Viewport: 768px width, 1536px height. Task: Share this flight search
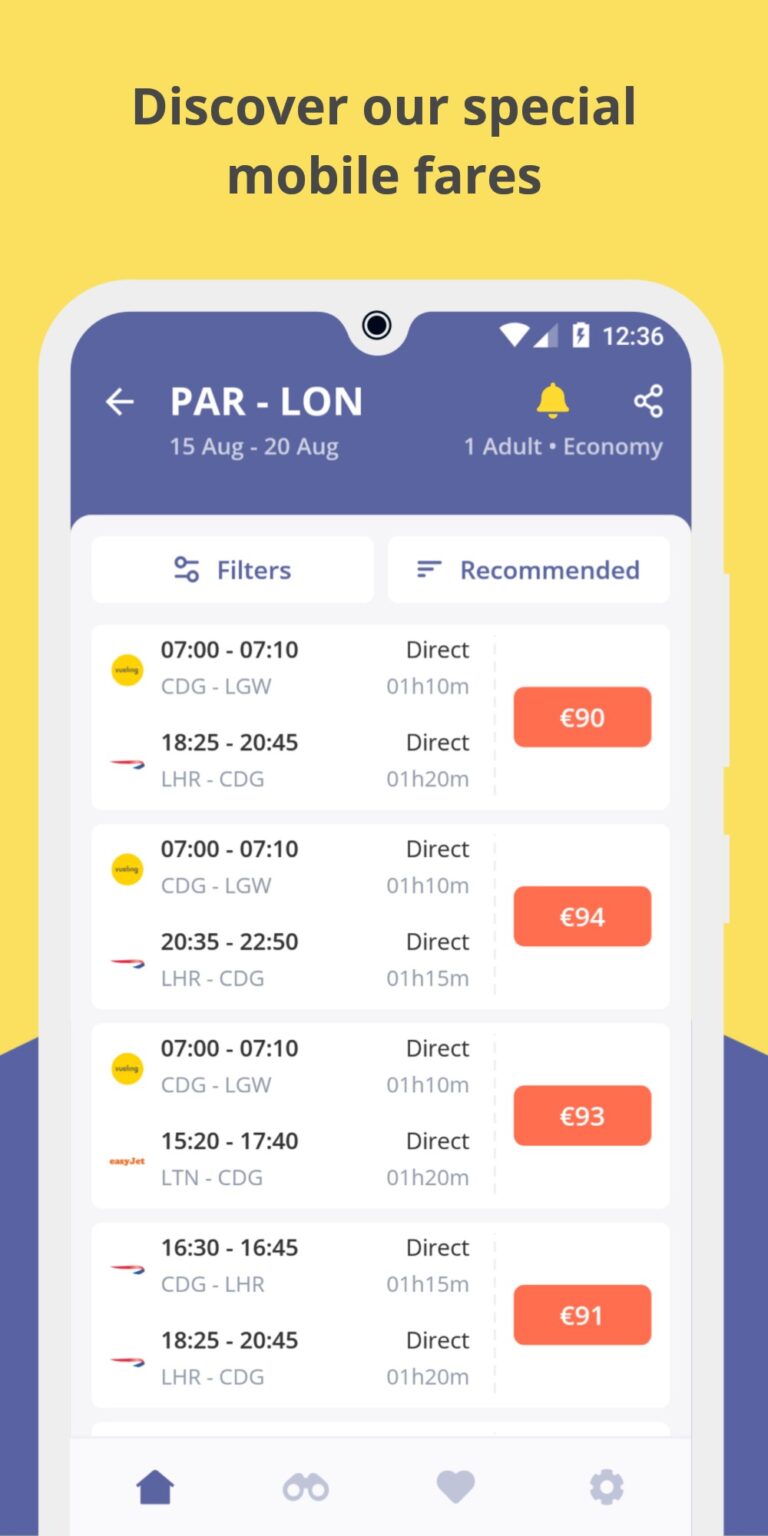650,400
